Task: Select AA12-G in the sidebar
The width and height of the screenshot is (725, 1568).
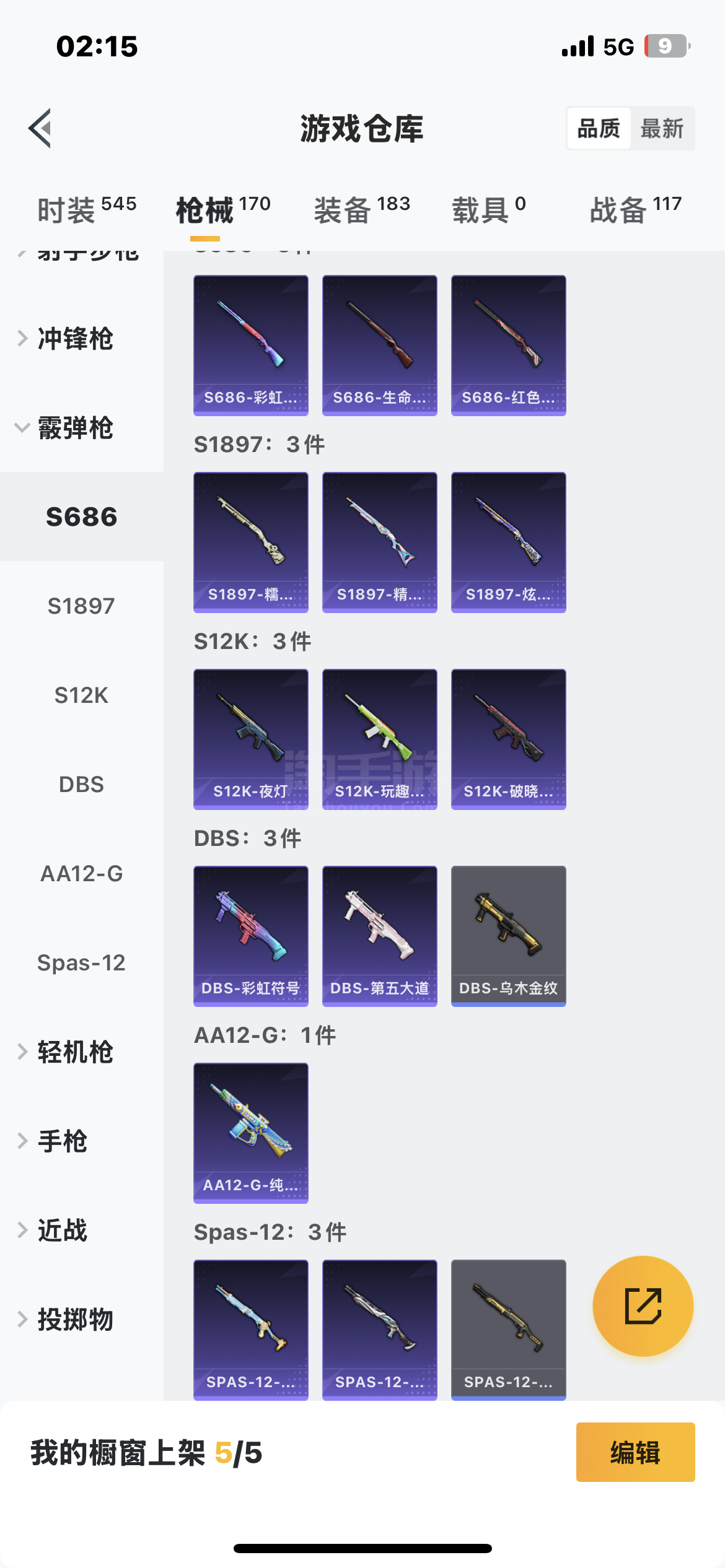Action: click(81, 873)
